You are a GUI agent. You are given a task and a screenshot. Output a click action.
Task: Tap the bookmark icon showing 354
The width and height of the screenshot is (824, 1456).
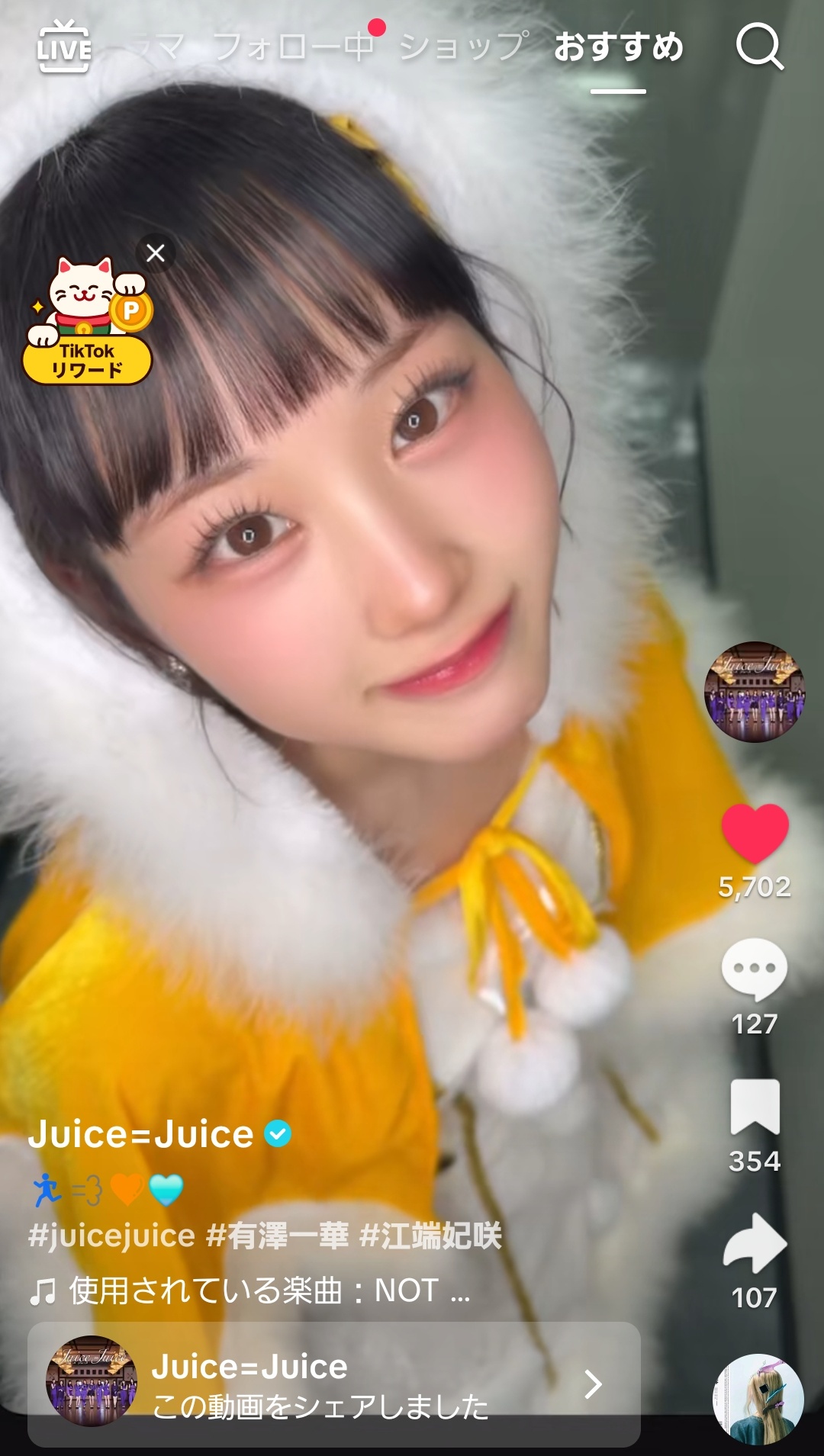coord(755,1107)
